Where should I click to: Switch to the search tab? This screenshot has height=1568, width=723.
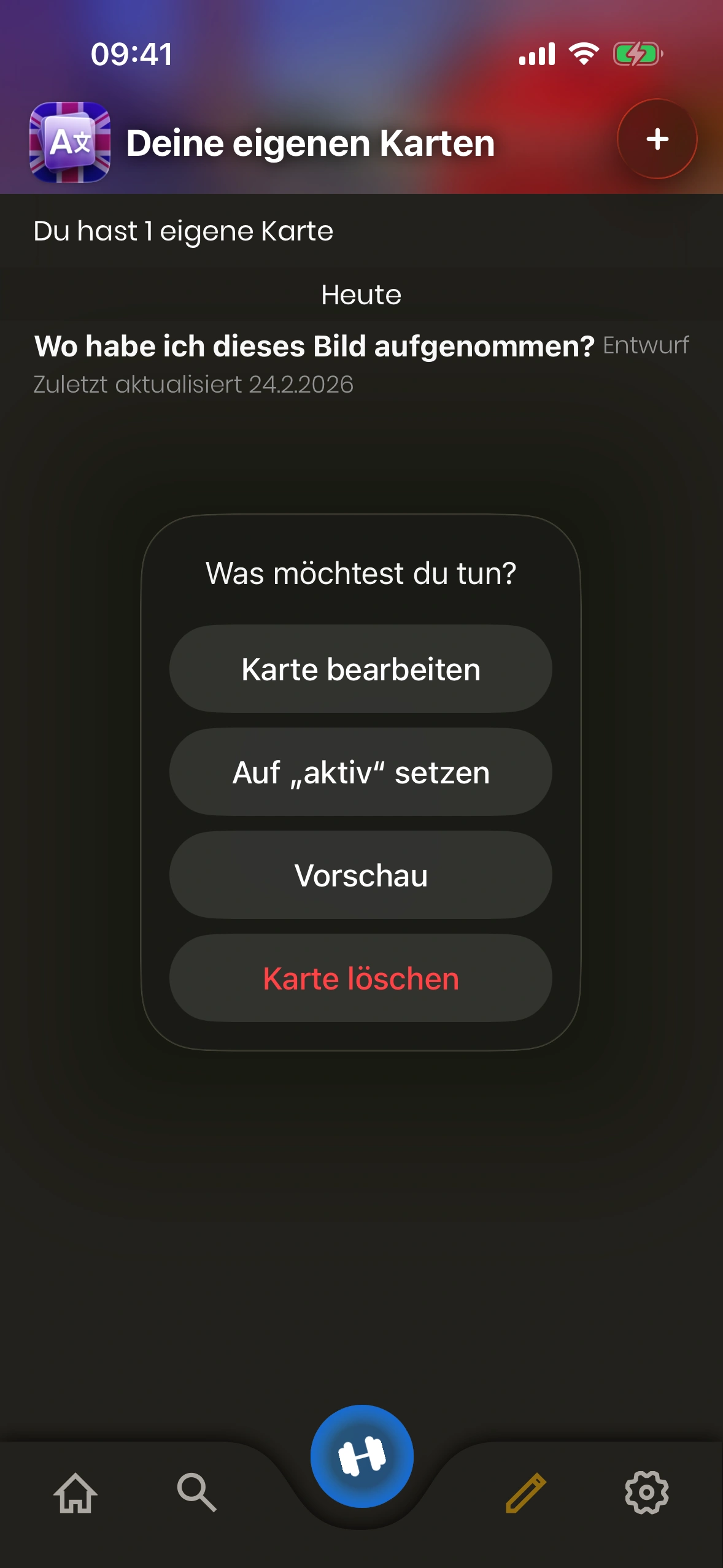pos(196,1492)
